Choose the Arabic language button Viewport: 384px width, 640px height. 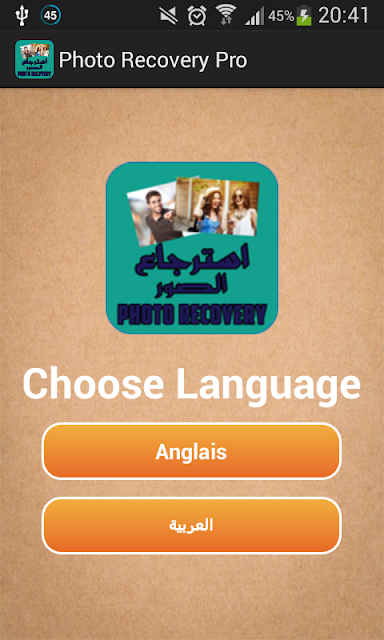pos(191,525)
